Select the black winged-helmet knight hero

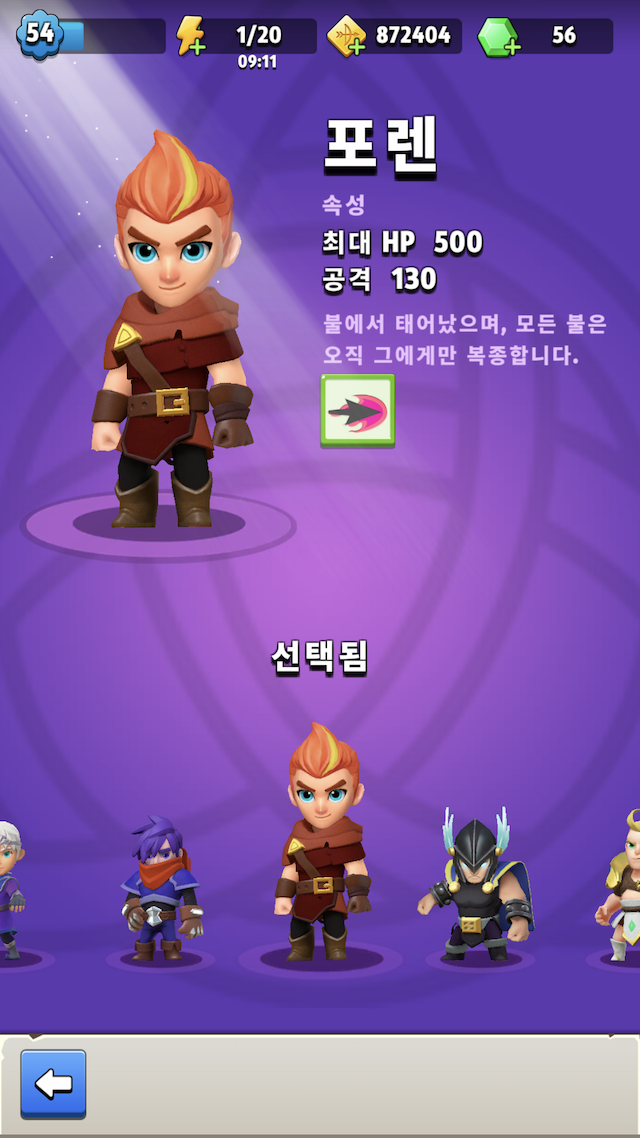click(475, 885)
